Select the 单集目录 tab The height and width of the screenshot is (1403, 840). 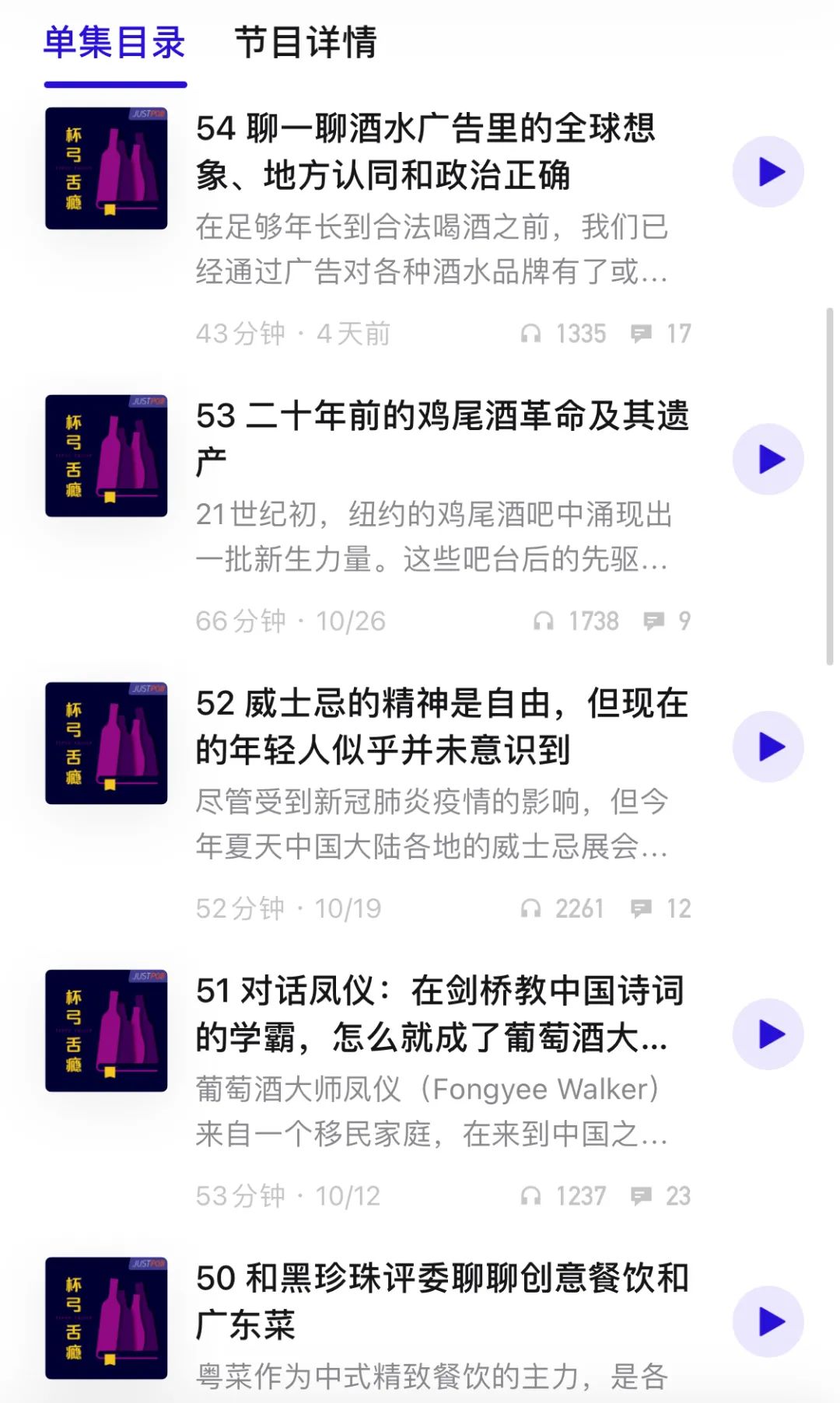114,43
